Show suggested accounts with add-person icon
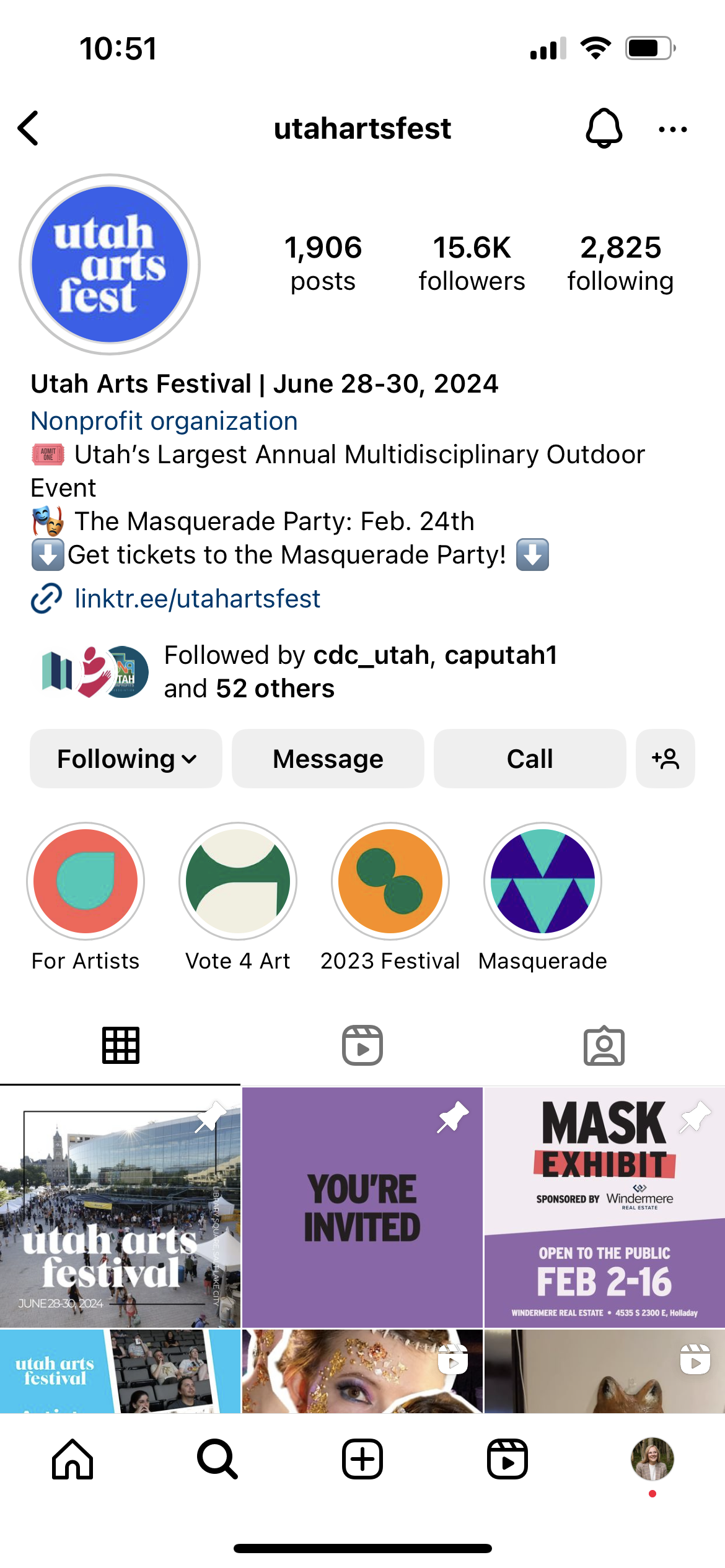This screenshot has height=1568, width=725. tap(665, 759)
